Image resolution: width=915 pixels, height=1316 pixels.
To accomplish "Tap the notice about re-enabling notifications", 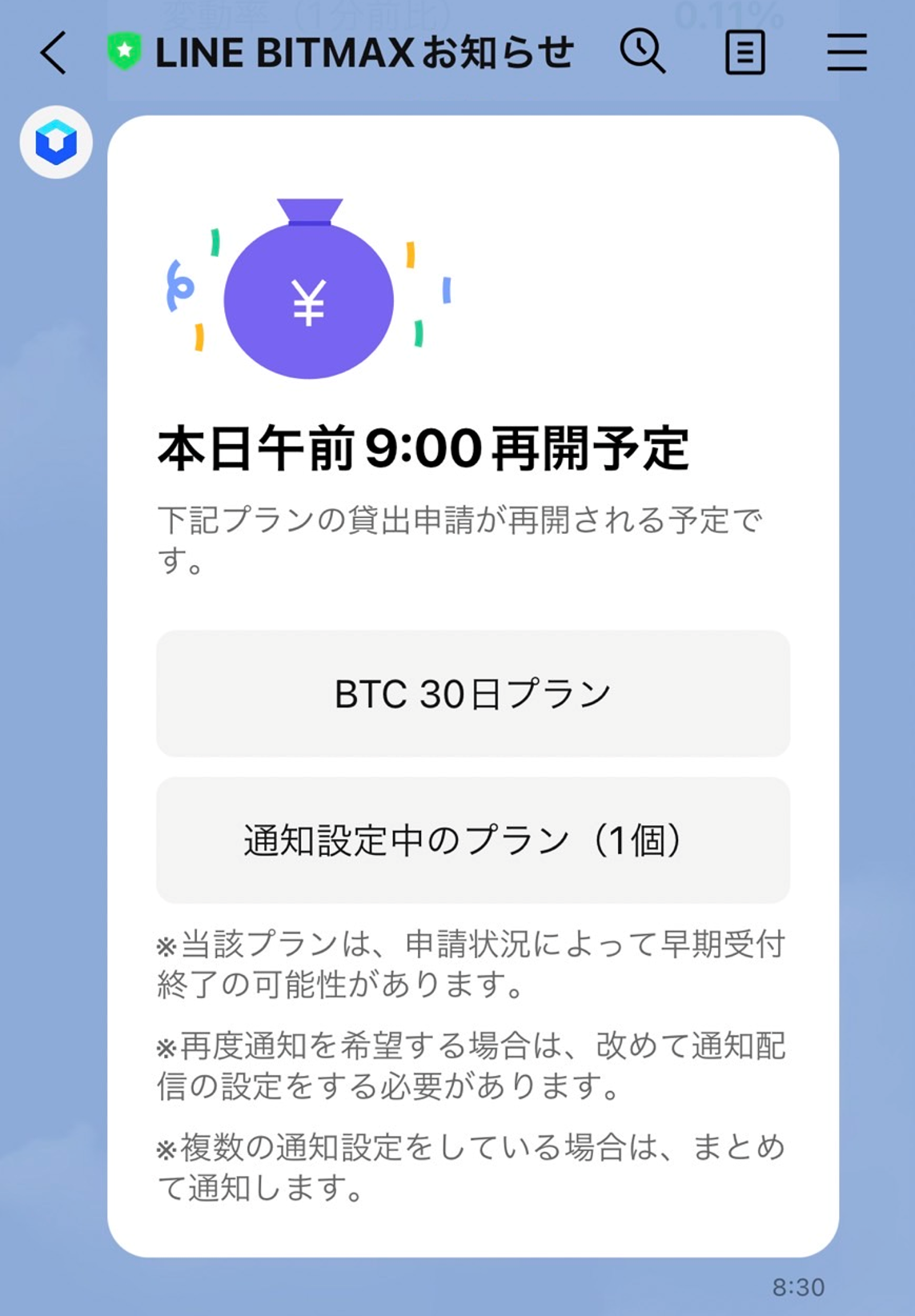I will [x=472, y=1065].
